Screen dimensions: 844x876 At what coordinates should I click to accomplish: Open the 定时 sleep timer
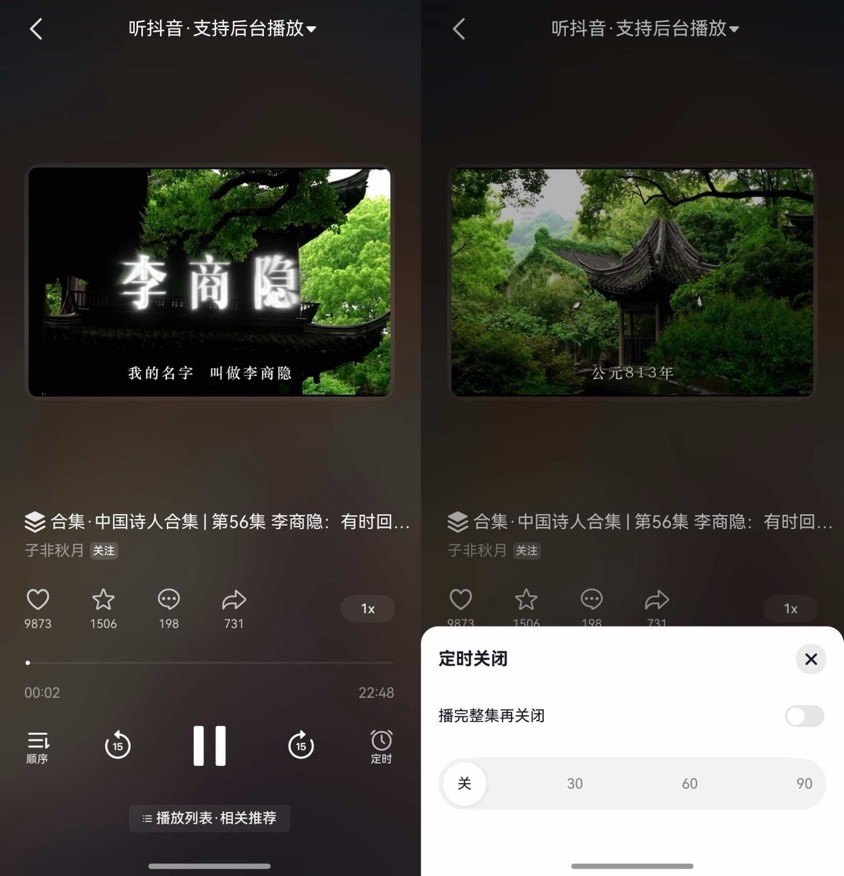[x=382, y=748]
